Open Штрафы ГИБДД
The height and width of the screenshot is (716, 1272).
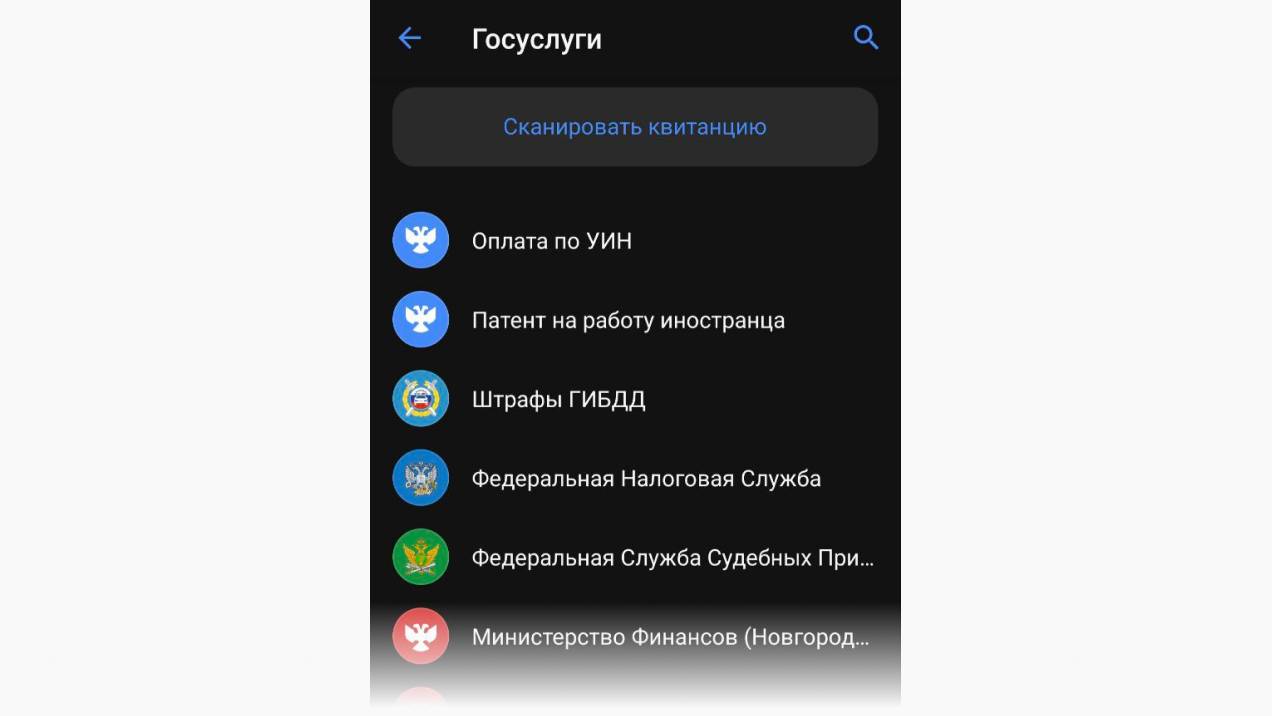[558, 400]
